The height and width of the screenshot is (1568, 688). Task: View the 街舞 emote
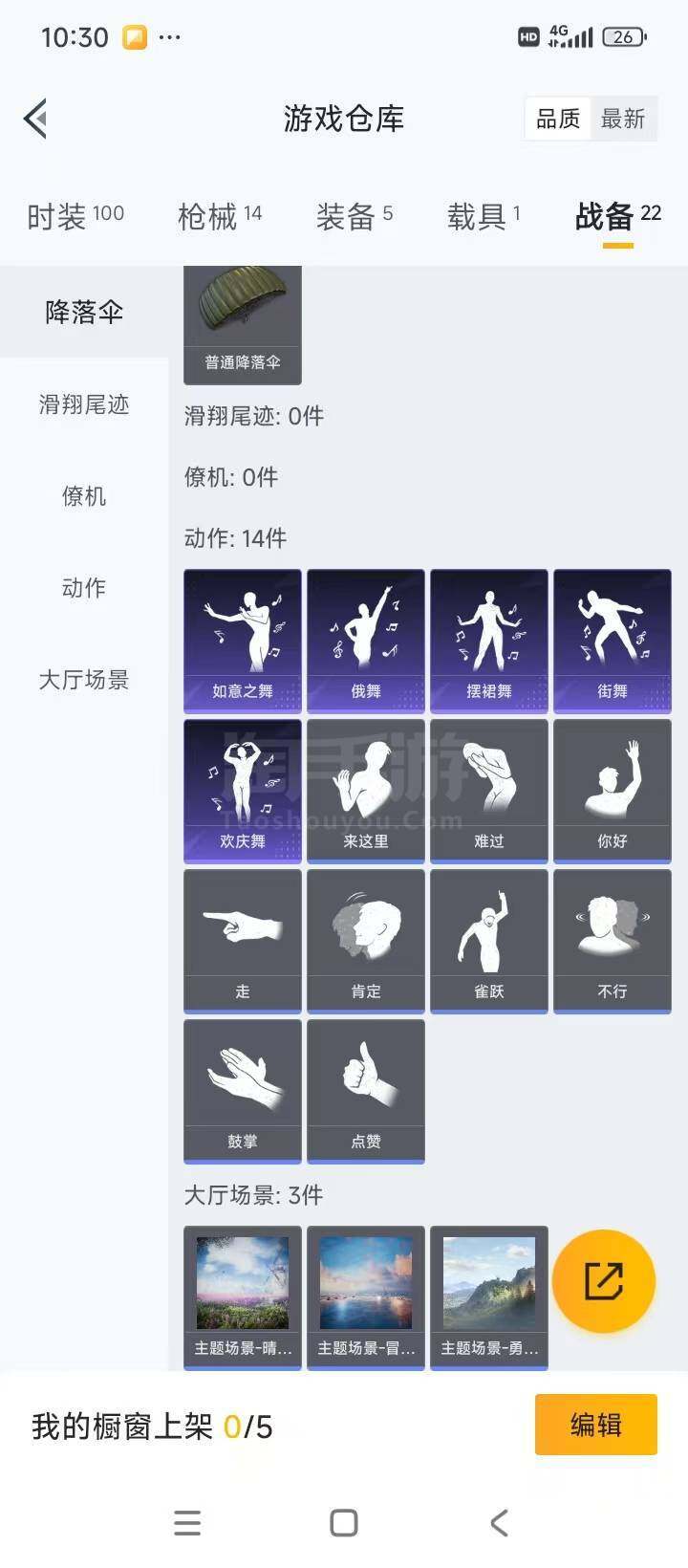coord(613,642)
